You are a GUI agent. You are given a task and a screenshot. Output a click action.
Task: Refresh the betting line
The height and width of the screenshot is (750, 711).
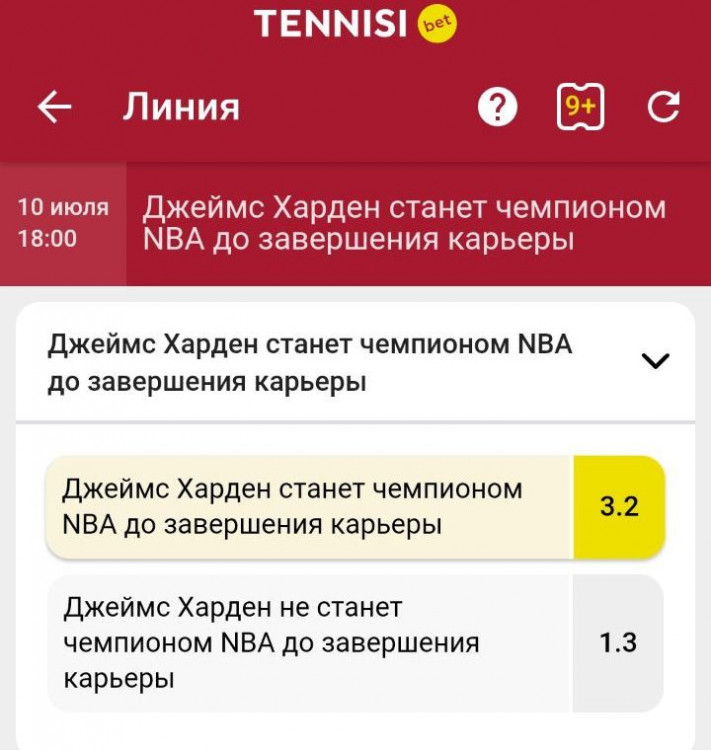(664, 108)
